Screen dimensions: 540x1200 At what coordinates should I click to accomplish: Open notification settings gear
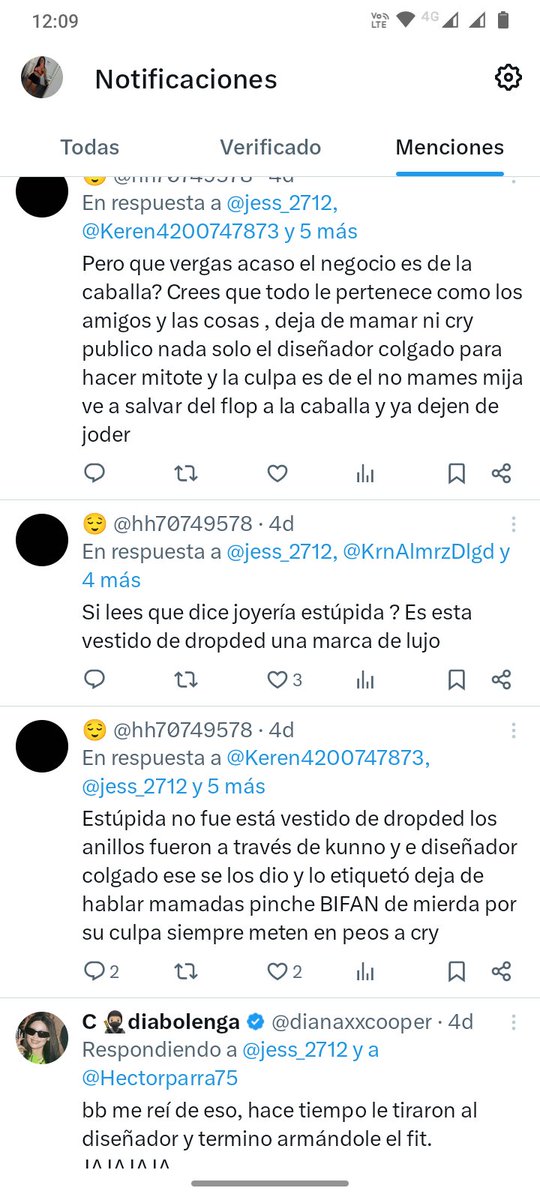(x=509, y=78)
